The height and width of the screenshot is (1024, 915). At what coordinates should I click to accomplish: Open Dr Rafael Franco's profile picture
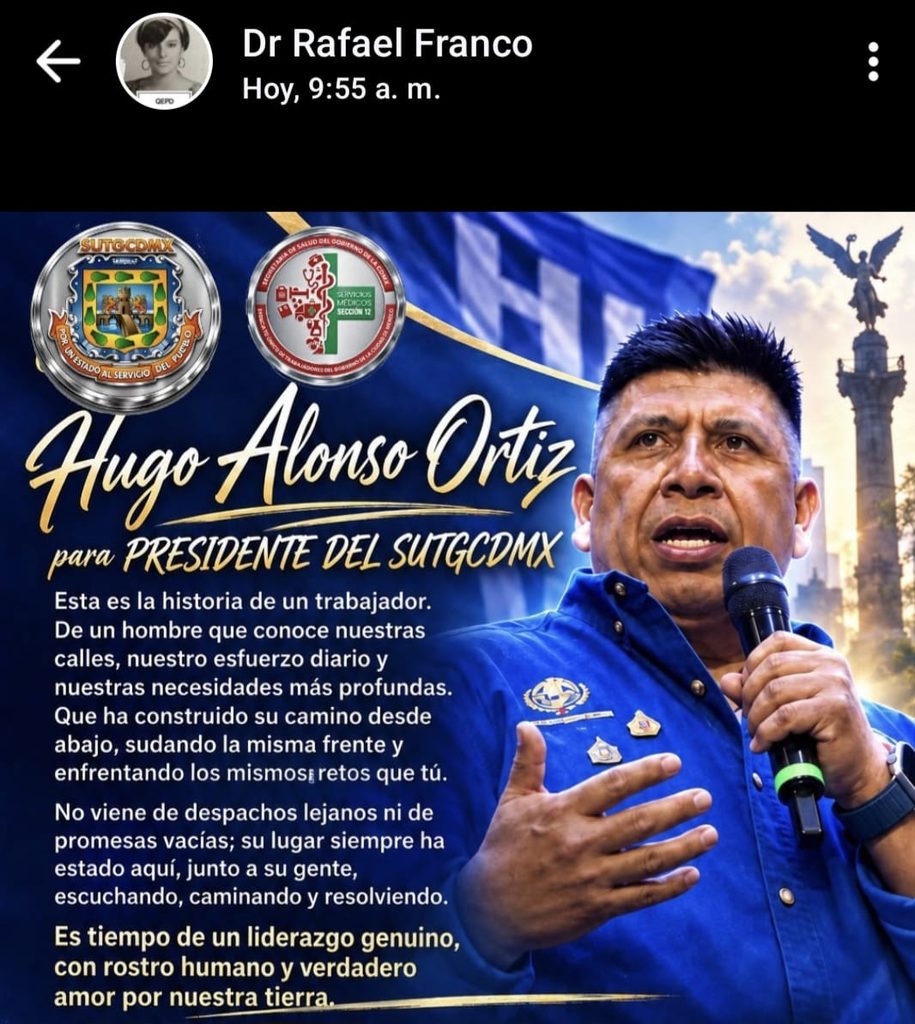click(x=164, y=61)
